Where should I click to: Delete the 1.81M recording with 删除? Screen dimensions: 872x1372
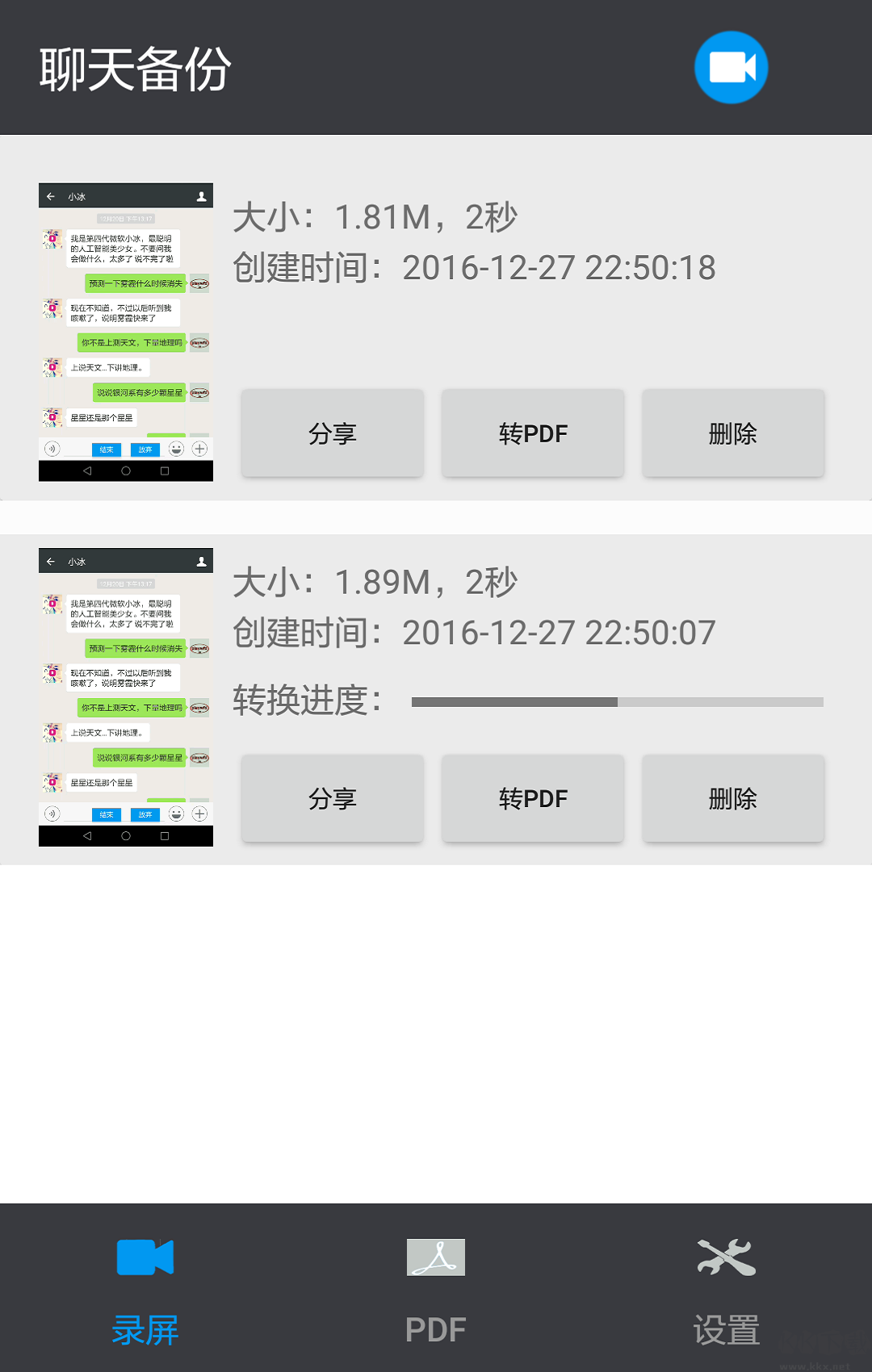732,433
